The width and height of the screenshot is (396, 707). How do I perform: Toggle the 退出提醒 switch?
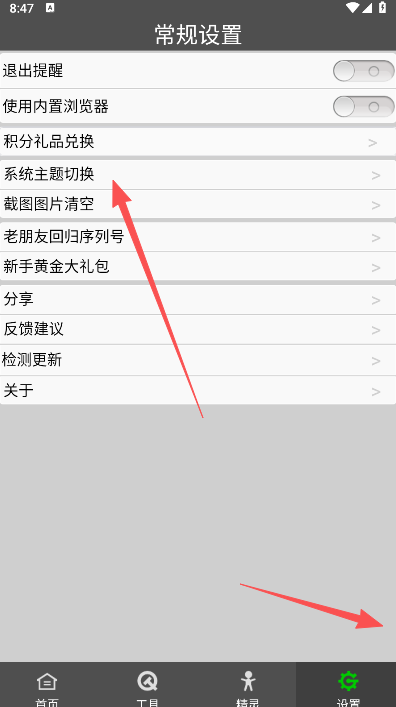coord(364,71)
